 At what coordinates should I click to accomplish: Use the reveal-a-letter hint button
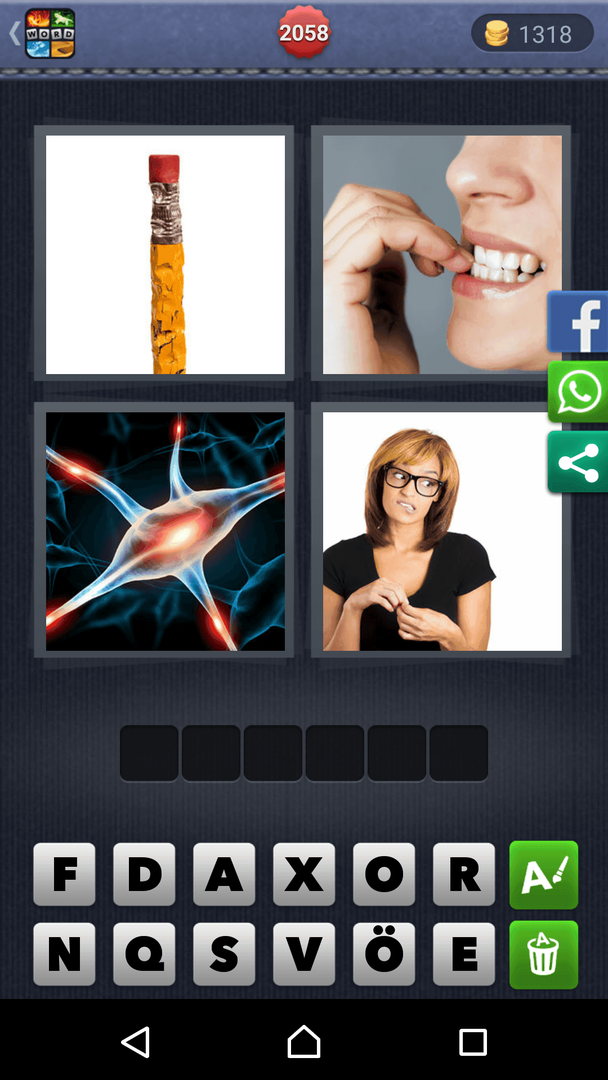pyautogui.click(x=544, y=874)
